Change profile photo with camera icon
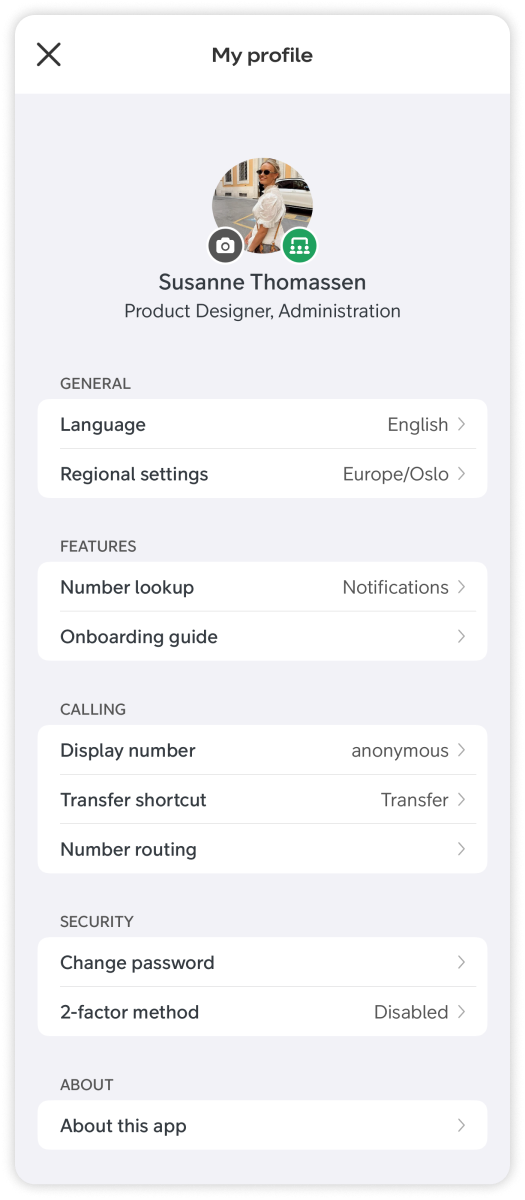Viewport: 525px width, 1200px height. (x=225, y=245)
